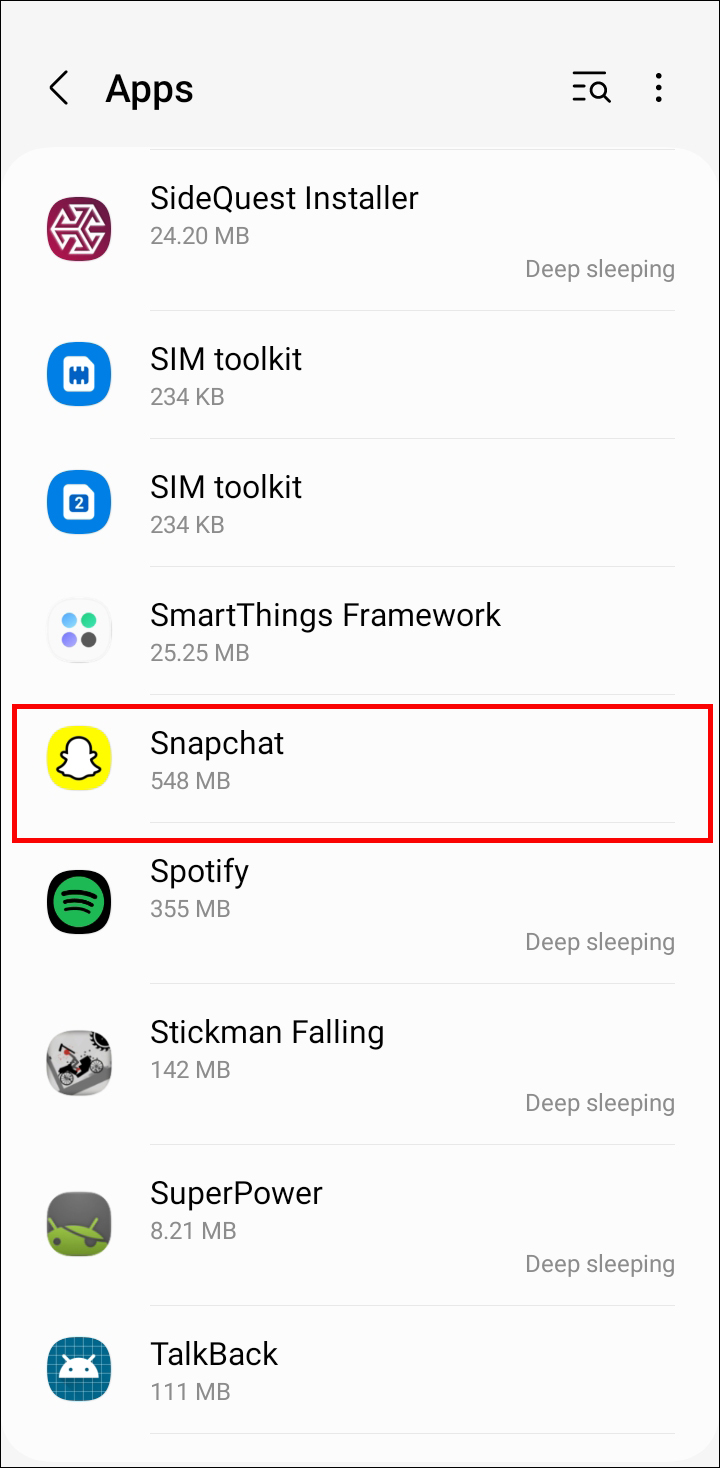The height and width of the screenshot is (1468, 720).
Task: Open the three-dot overflow menu
Action: (658, 89)
